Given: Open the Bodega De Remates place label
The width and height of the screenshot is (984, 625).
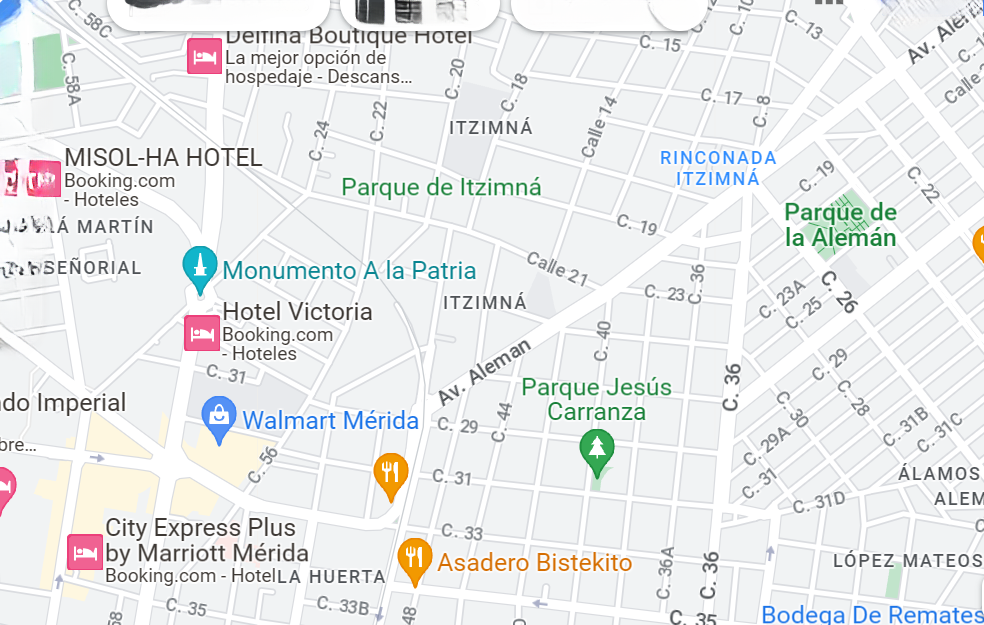Looking at the screenshot, I should 870,614.
